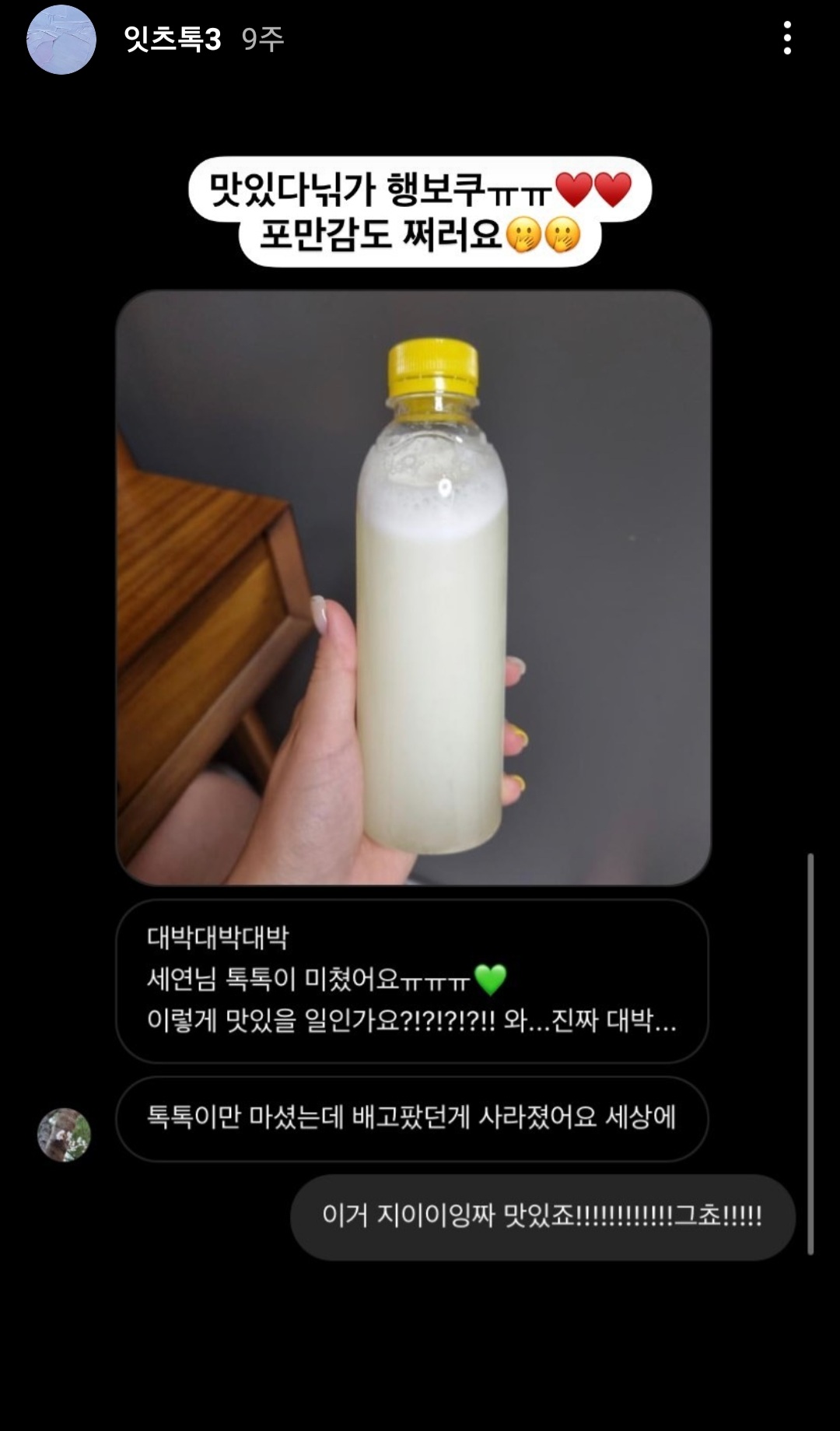
Task: Open the story overflow menu
Action: (x=787, y=38)
